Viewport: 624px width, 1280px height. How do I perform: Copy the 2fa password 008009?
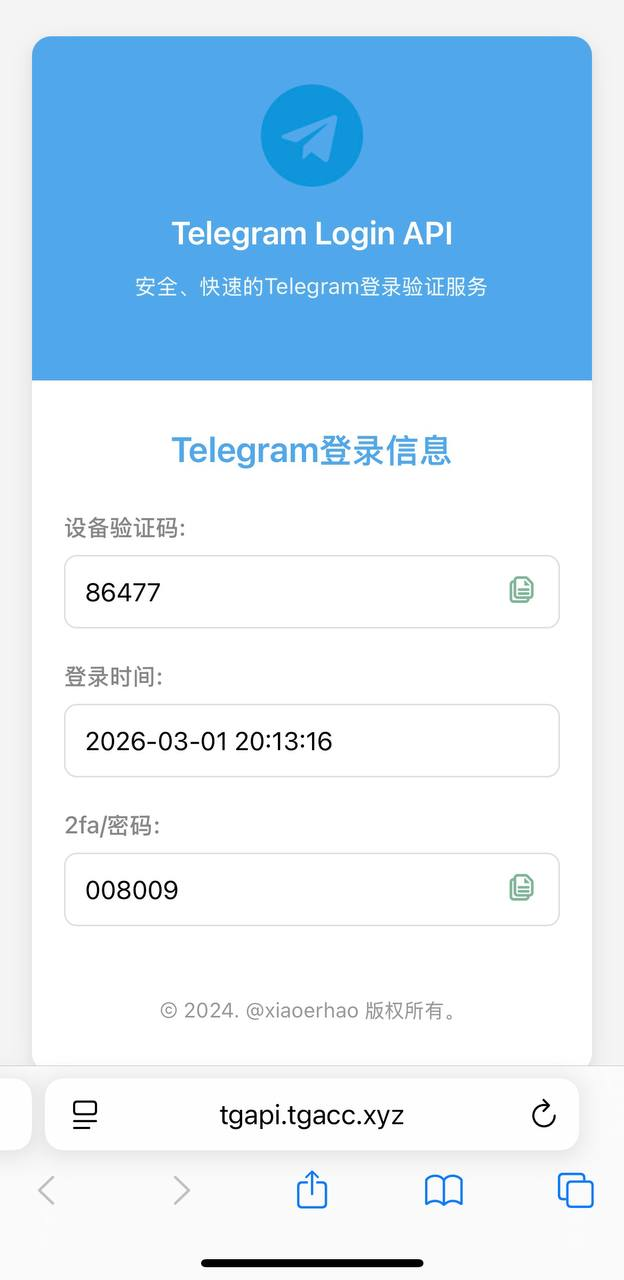[521, 887]
